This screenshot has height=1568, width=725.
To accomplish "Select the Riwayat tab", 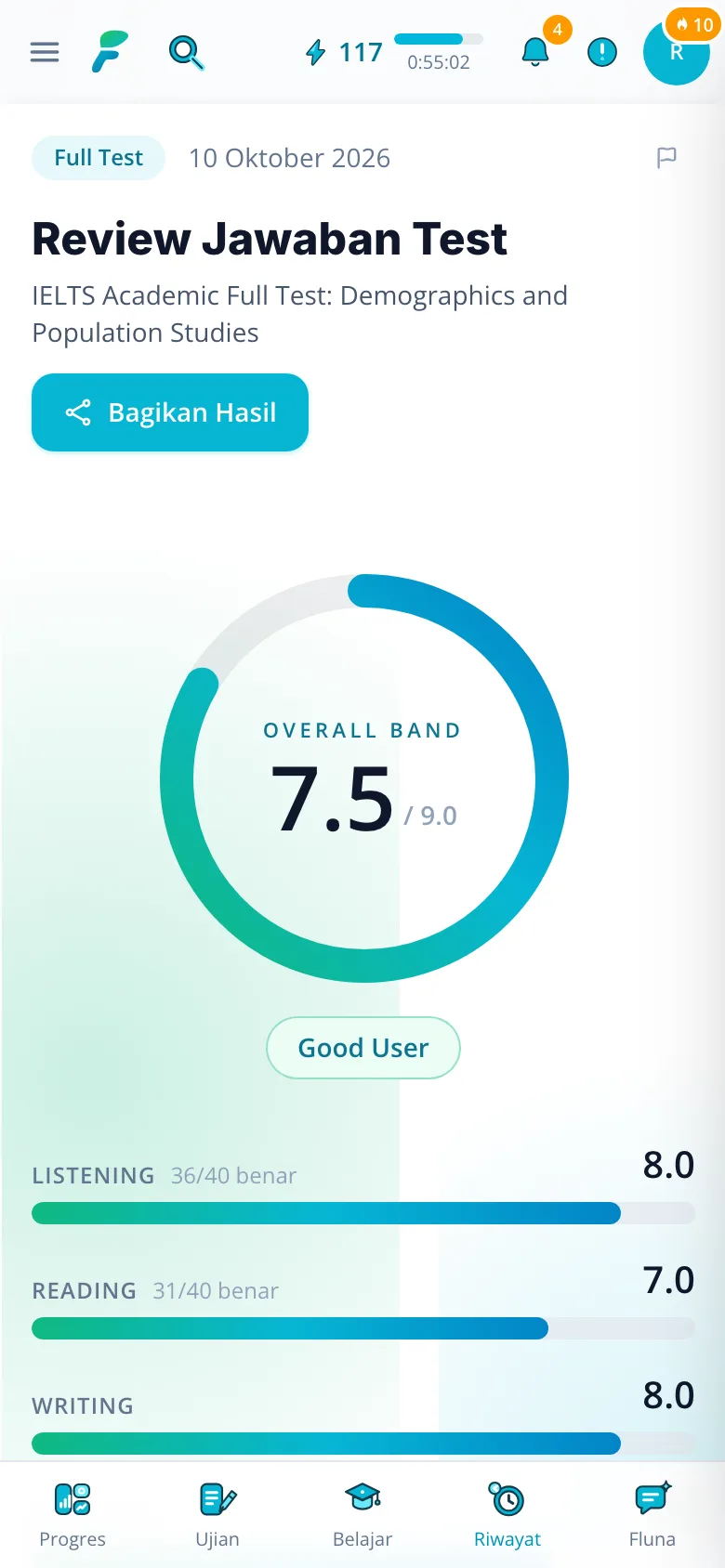I will pos(507,1516).
